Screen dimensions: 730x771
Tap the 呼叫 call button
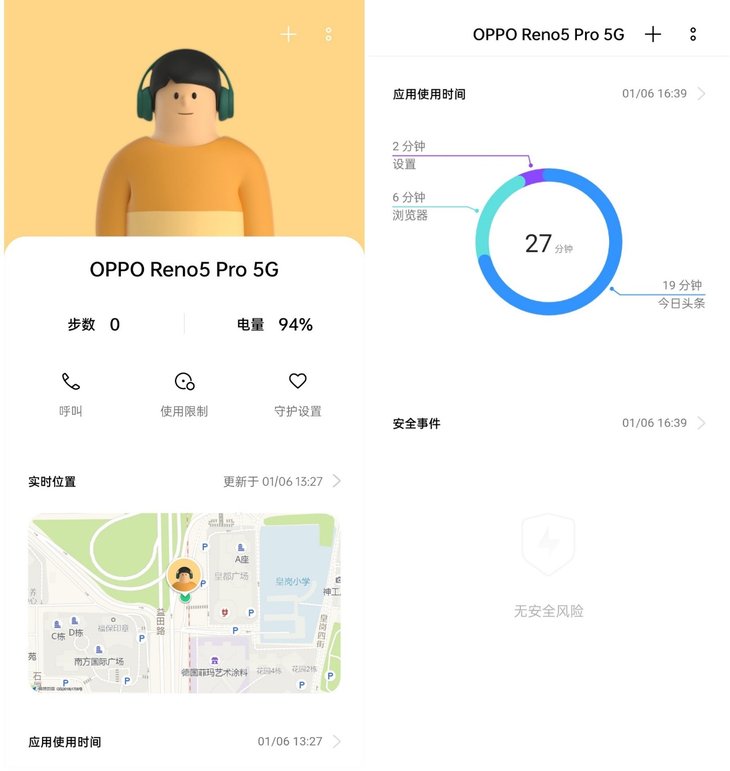pyautogui.click(x=71, y=394)
